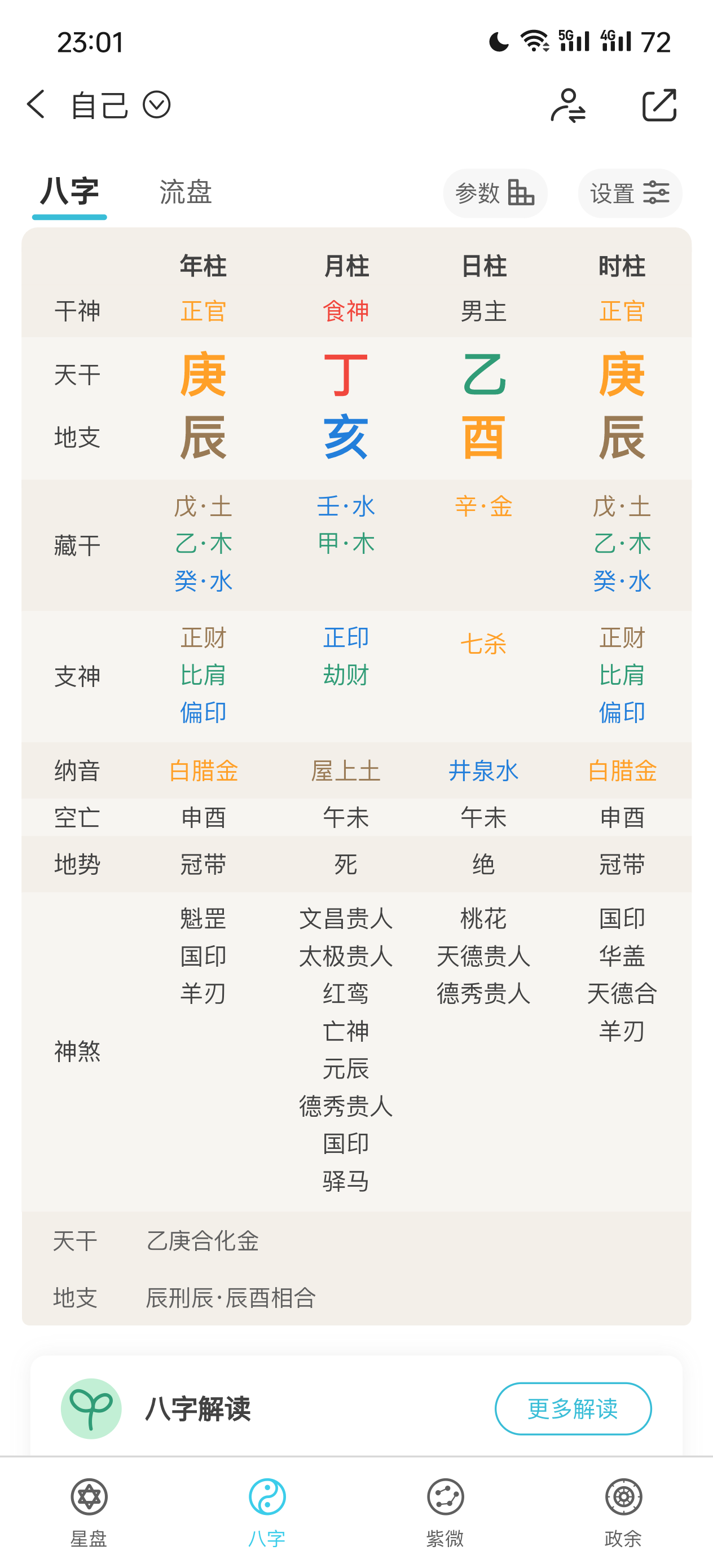Viewport: 713px width, 1568px height.
Task: Open the 设置 settings button
Action: 630,193
